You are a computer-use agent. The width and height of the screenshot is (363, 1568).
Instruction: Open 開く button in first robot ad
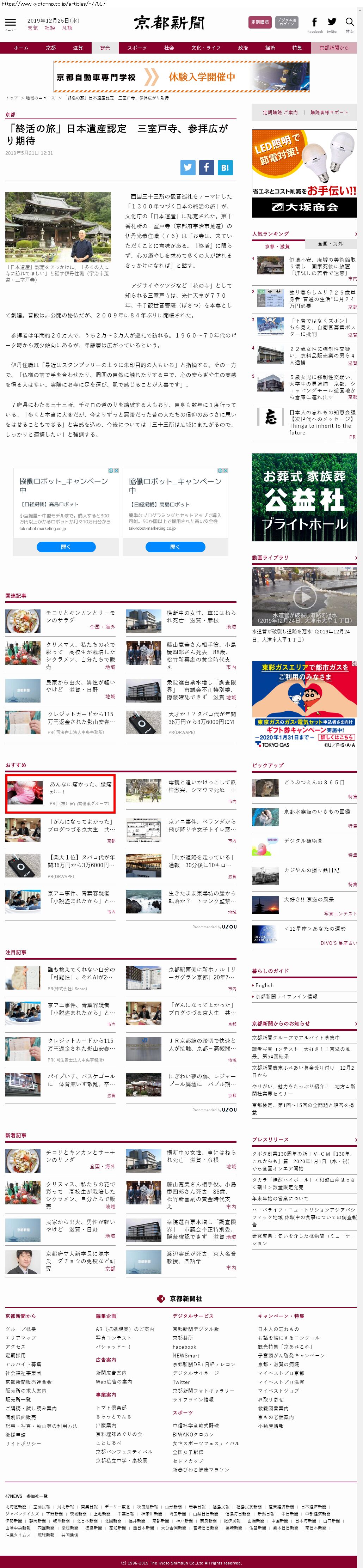(x=66, y=547)
